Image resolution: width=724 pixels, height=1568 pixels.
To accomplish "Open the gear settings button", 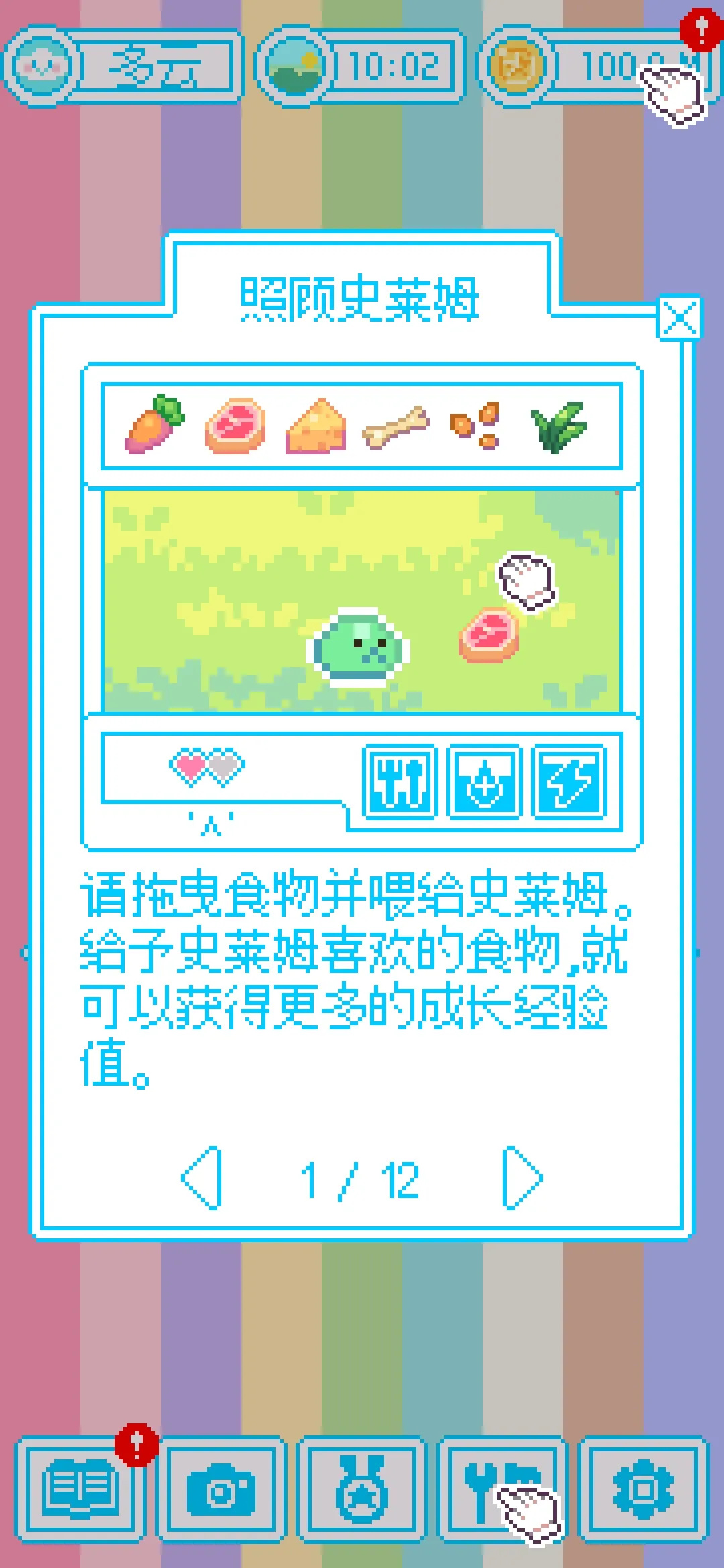I will pos(644,1489).
